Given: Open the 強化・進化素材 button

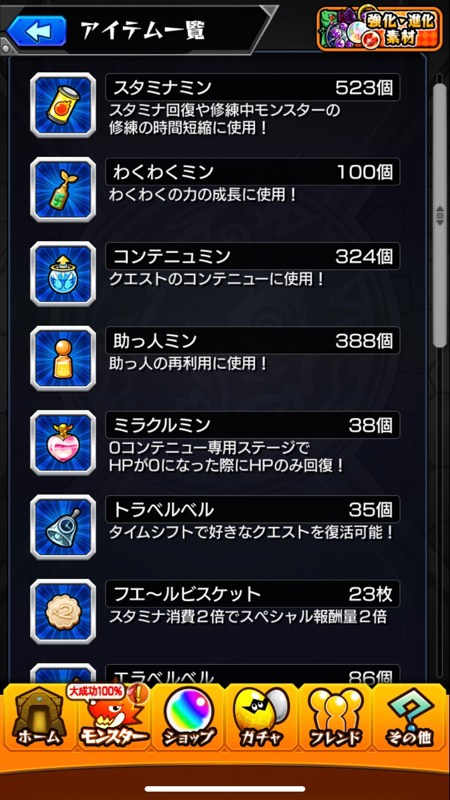Looking at the screenshot, I should (379, 29).
